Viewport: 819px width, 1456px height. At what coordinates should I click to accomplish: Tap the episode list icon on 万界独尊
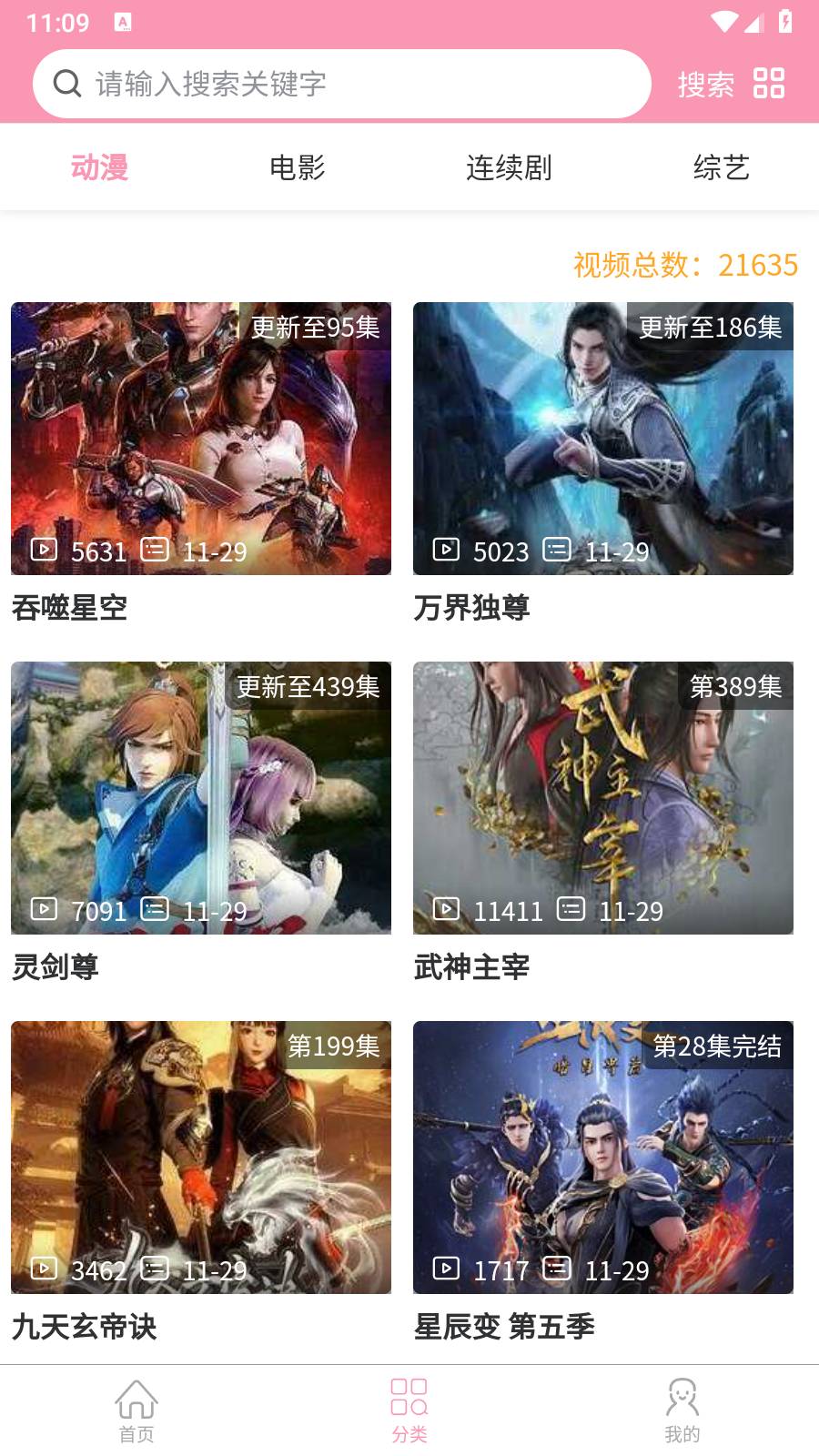[557, 550]
